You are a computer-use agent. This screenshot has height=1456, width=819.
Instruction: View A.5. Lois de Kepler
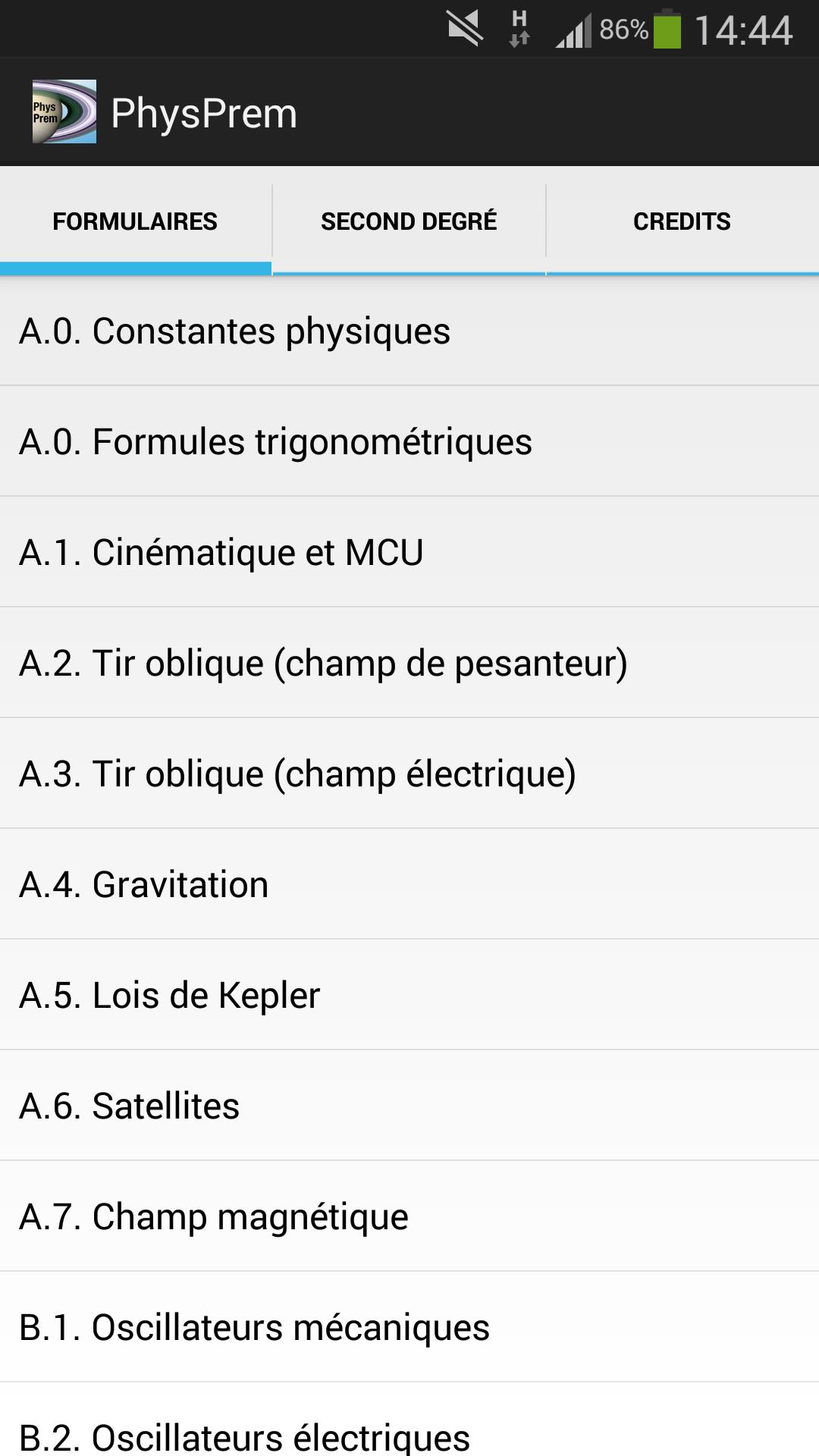click(x=409, y=995)
